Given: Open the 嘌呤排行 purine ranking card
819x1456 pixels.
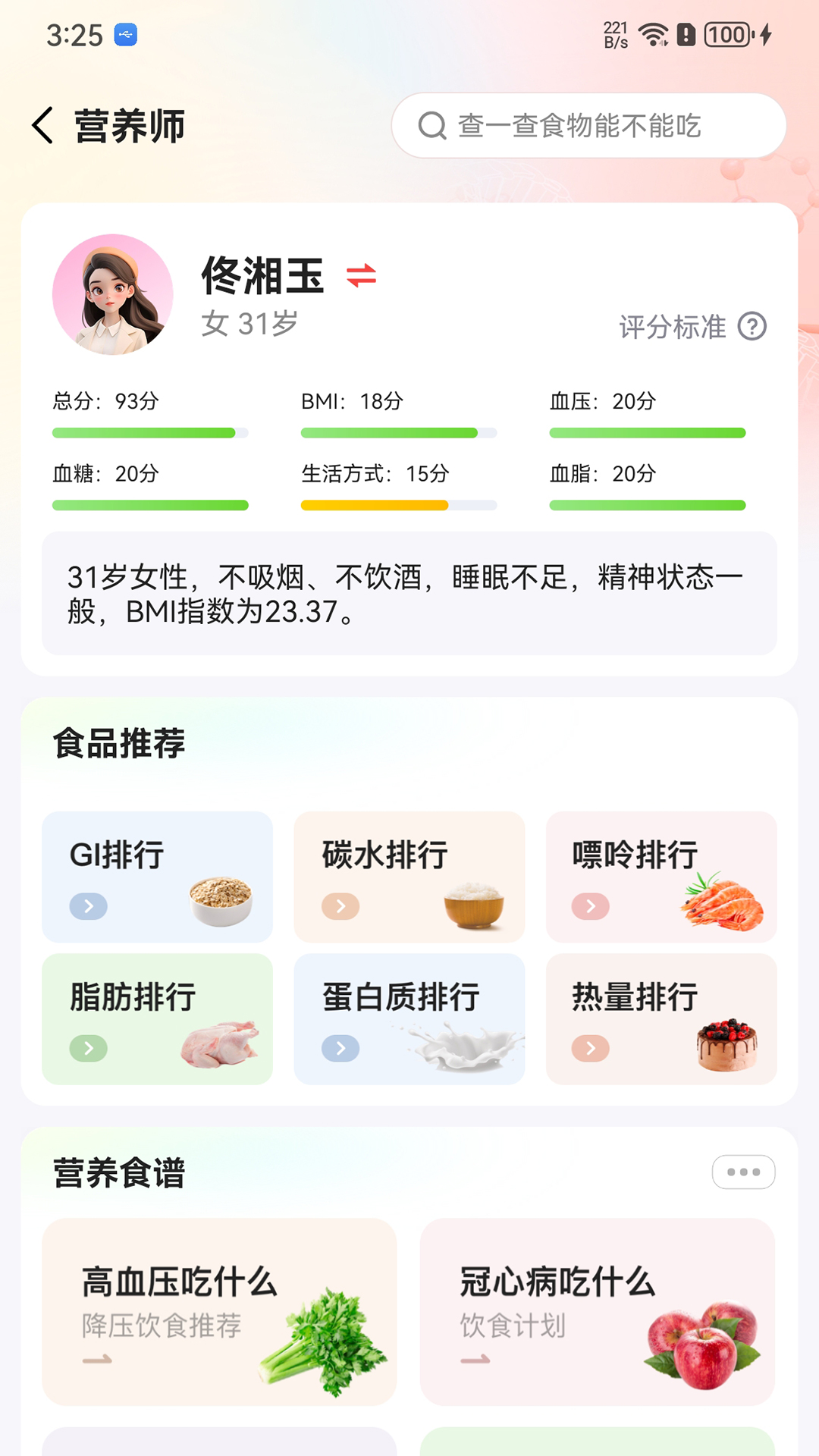Looking at the screenshot, I should (x=661, y=877).
